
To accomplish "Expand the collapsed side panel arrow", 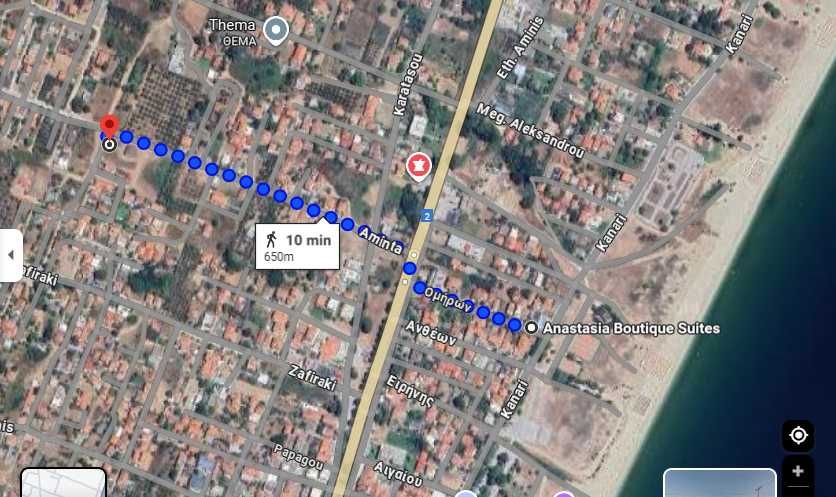I will [11, 255].
